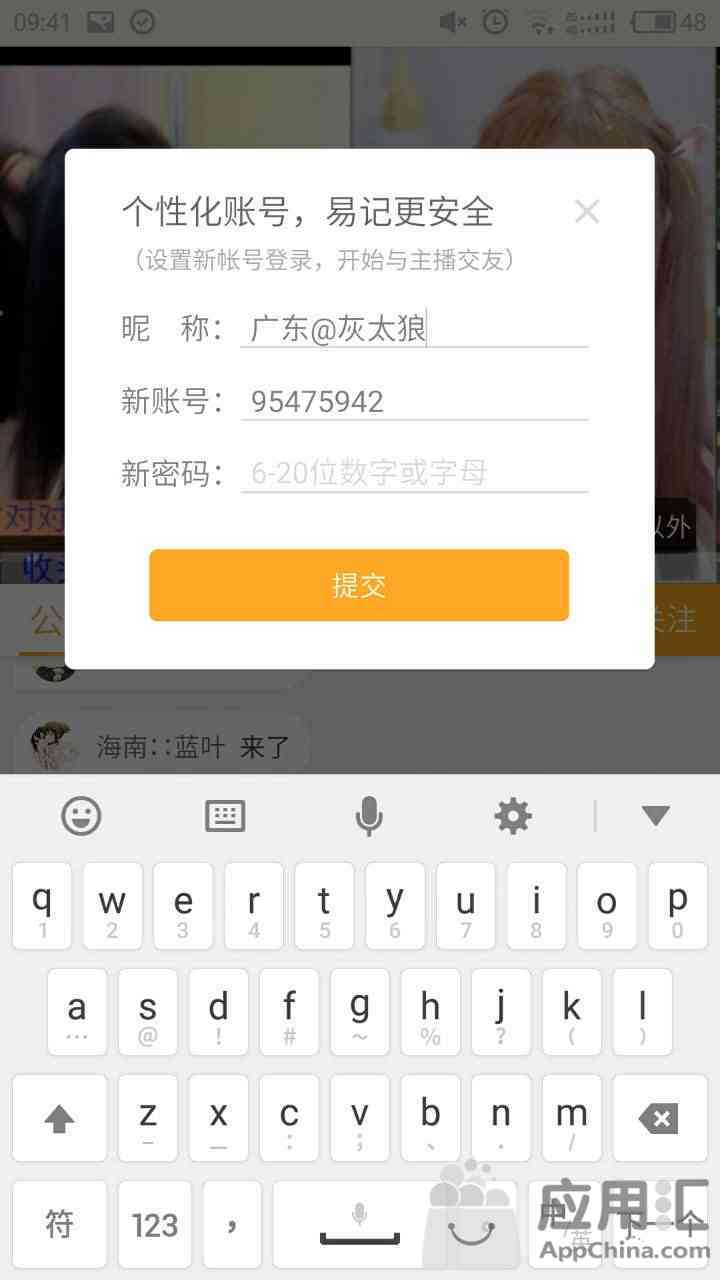Start voice input with the microphone
The height and width of the screenshot is (1280, 720).
pos(368,816)
